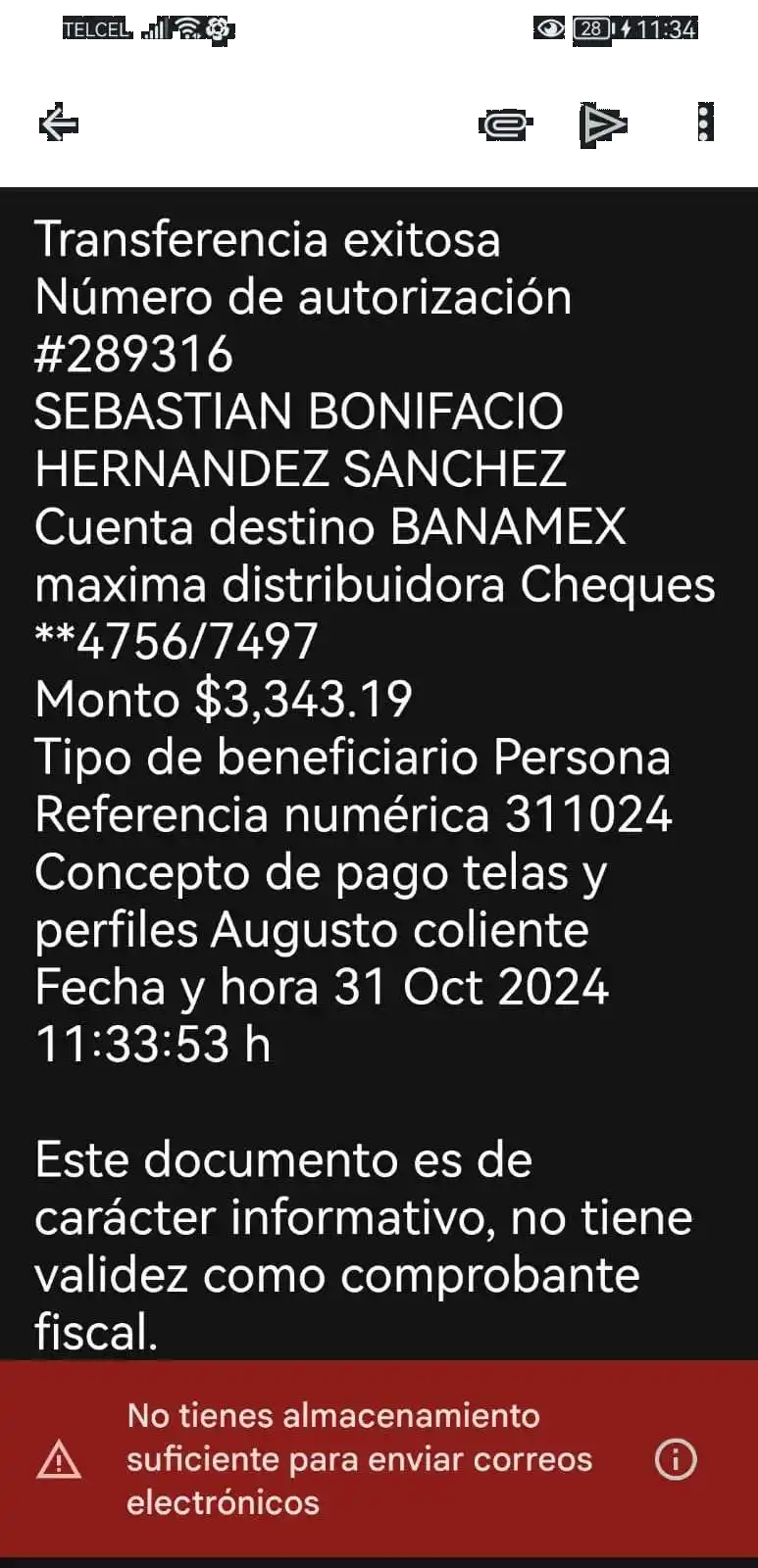Viewport: 758px width, 1568px height.
Task: Open the three-dot overflow menu
Action: pos(702,124)
